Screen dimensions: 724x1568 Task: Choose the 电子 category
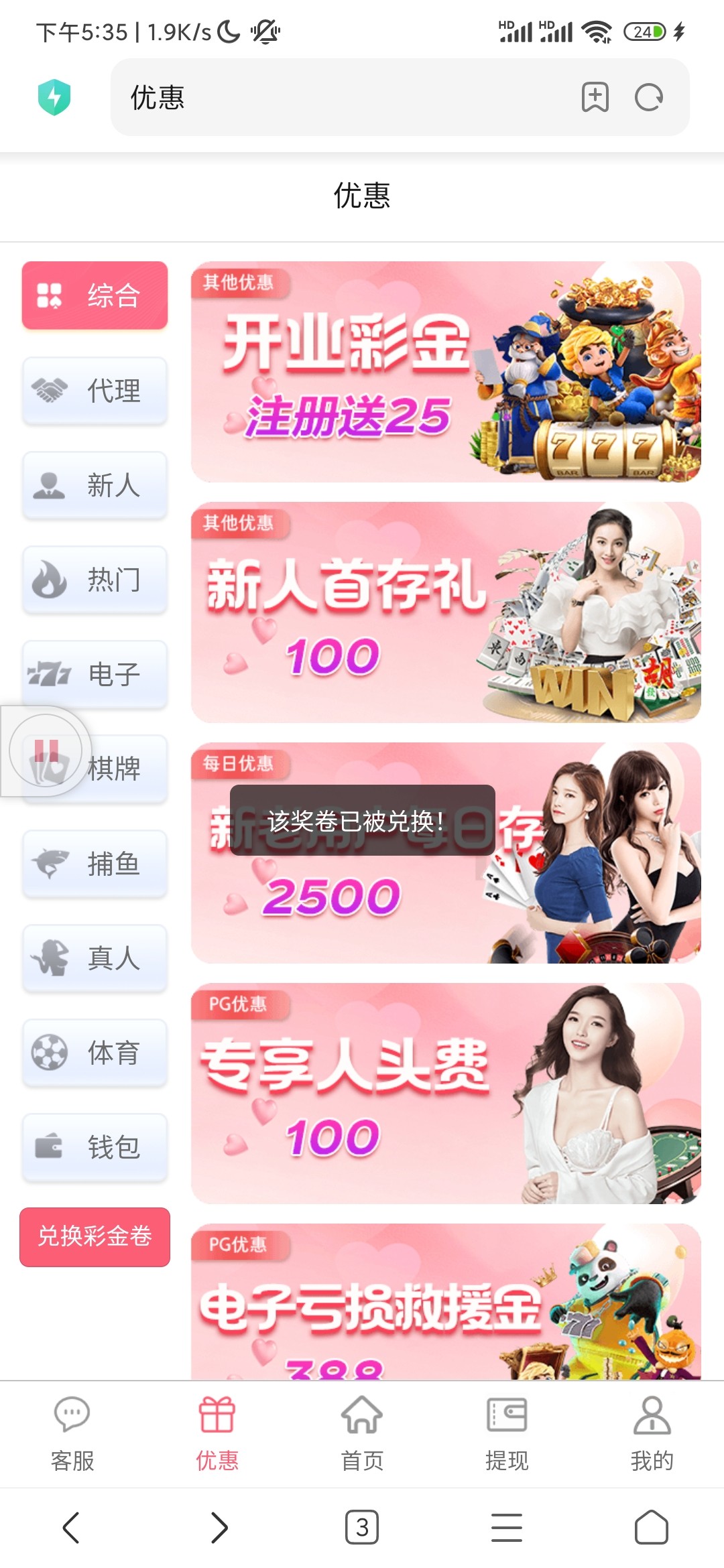95,674
